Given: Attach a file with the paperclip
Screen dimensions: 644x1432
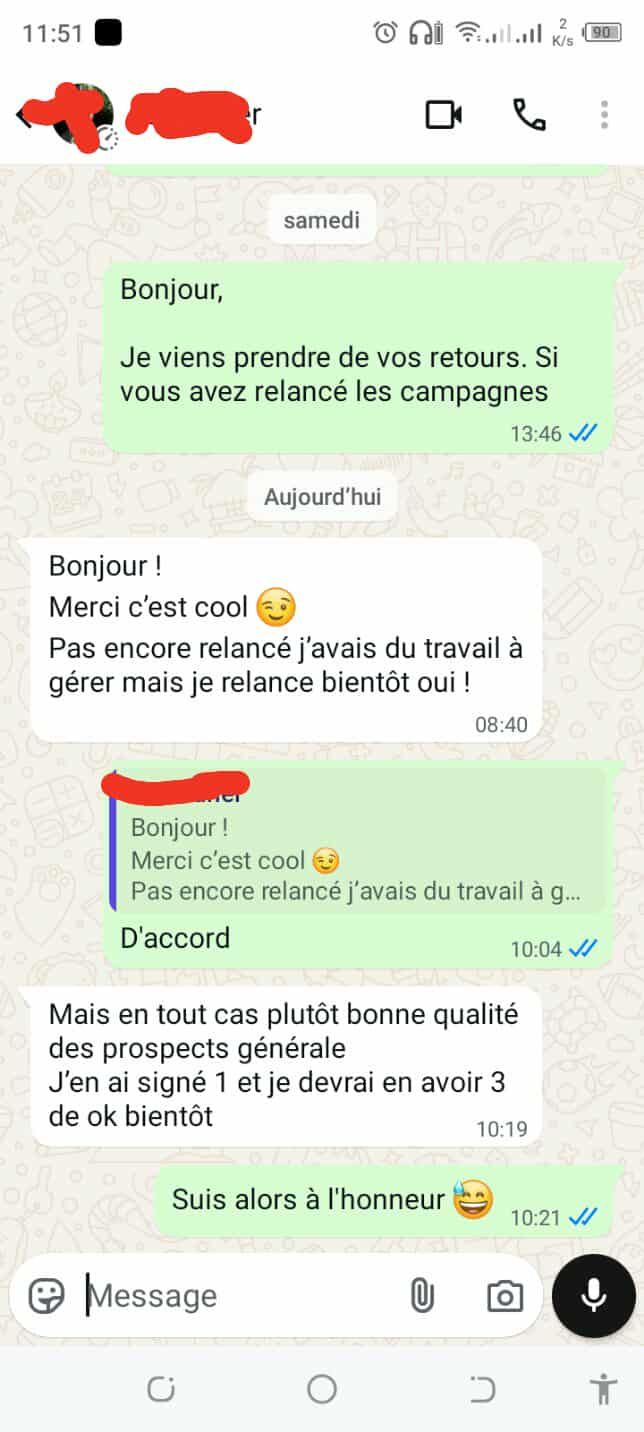Looking at the screenshot, I should (421, 1296).
